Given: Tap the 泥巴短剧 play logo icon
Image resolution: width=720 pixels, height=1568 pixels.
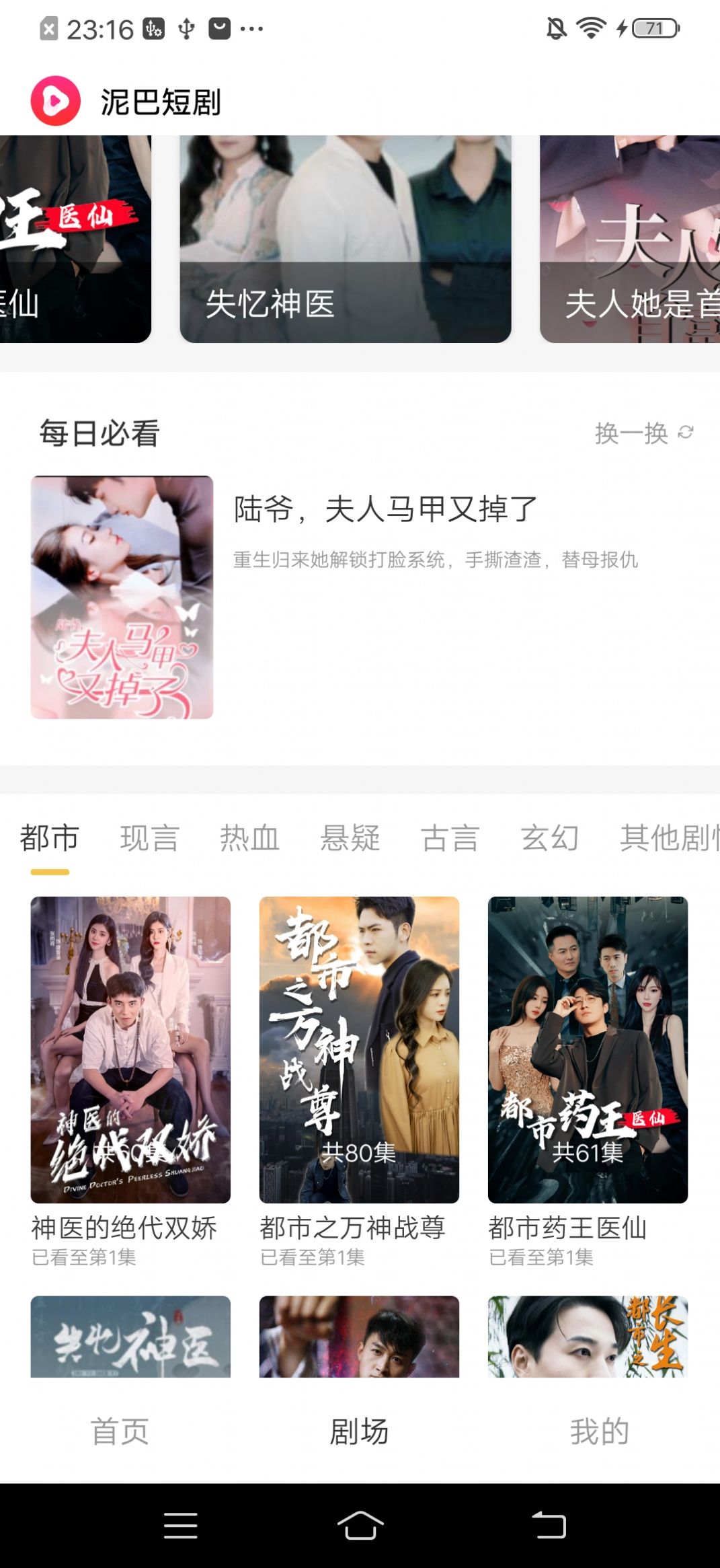Looking at the screenshot, I should tap(58, 100).
